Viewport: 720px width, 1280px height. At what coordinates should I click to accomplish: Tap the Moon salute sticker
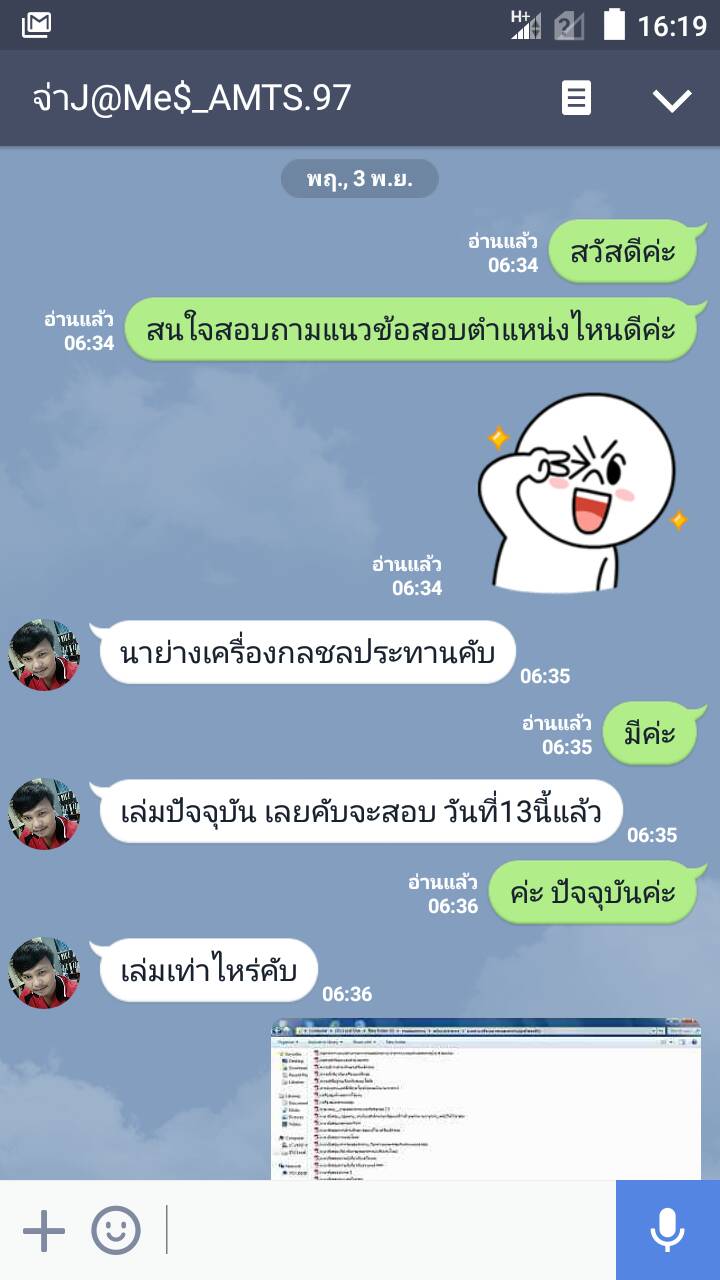click(x=580, y=490)
